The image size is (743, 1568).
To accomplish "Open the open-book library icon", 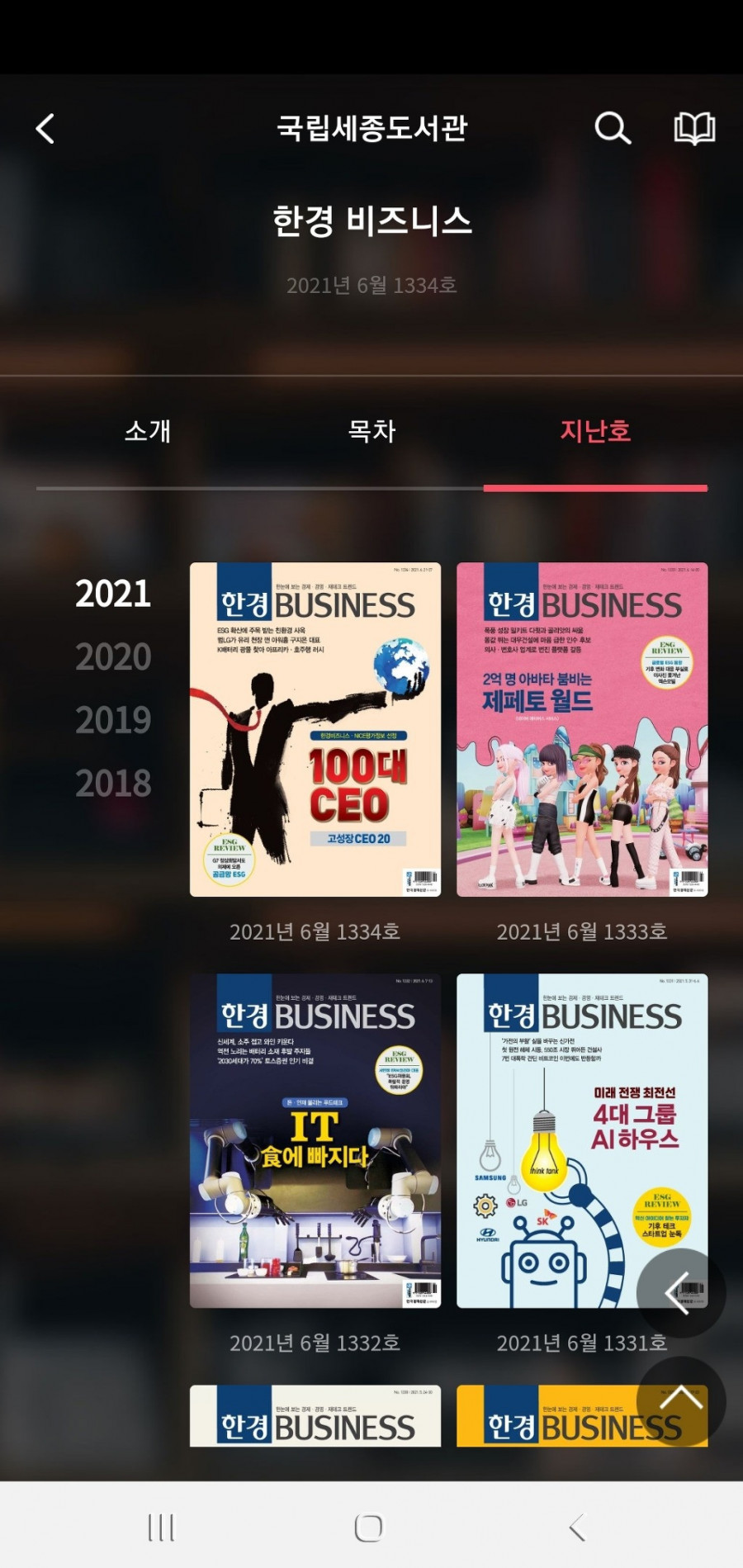I will point(694,129).
